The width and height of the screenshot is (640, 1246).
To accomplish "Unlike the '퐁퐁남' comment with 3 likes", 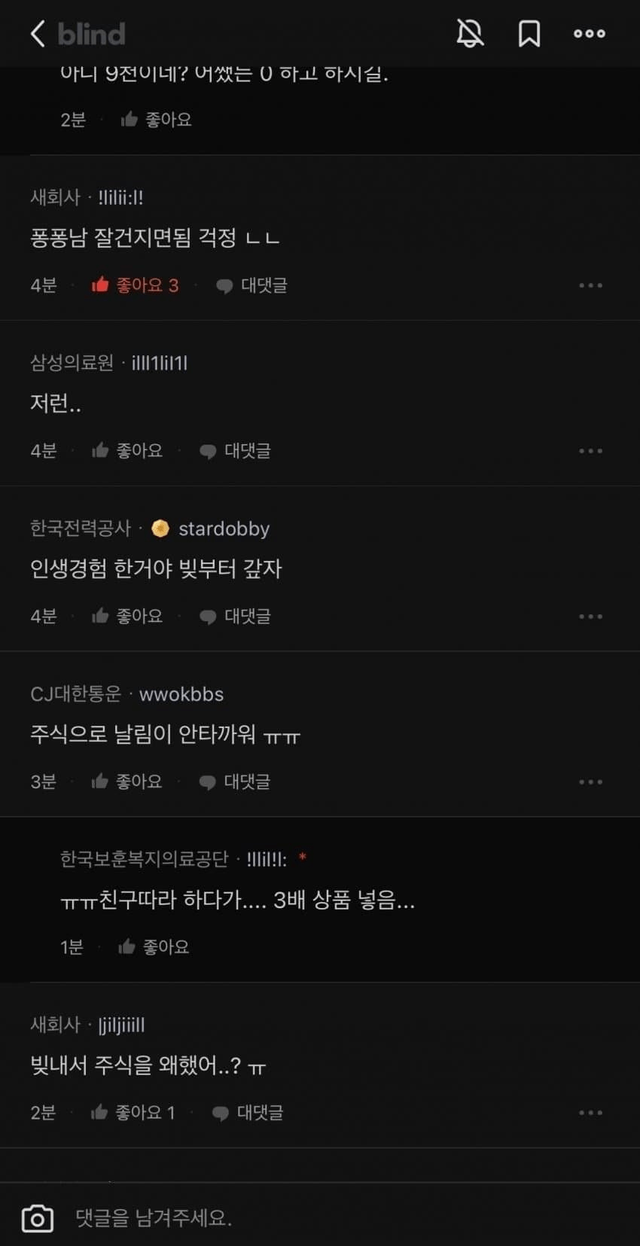I will point(135,285).
